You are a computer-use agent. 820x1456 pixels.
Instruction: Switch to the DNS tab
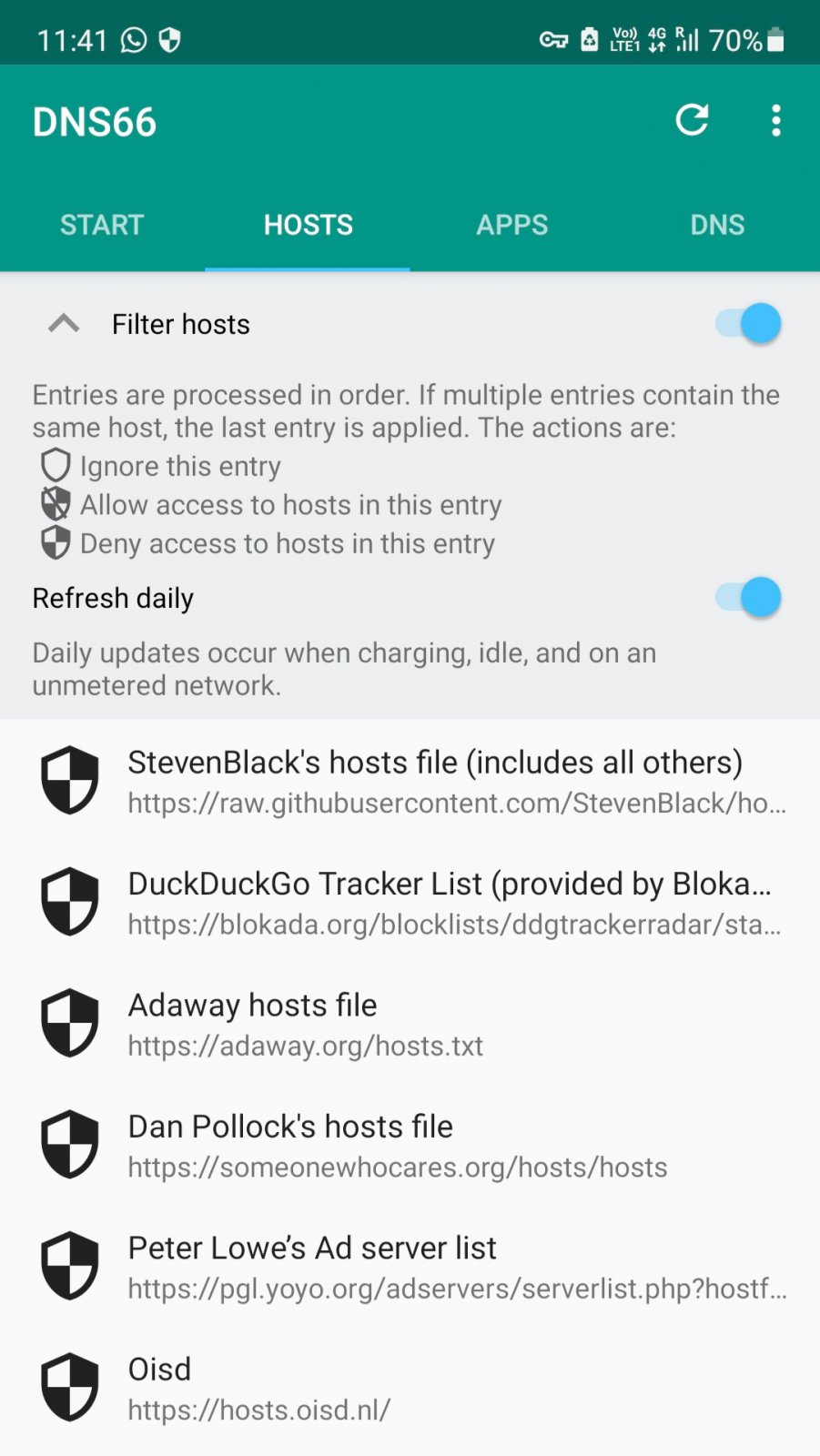pos(717,225)
